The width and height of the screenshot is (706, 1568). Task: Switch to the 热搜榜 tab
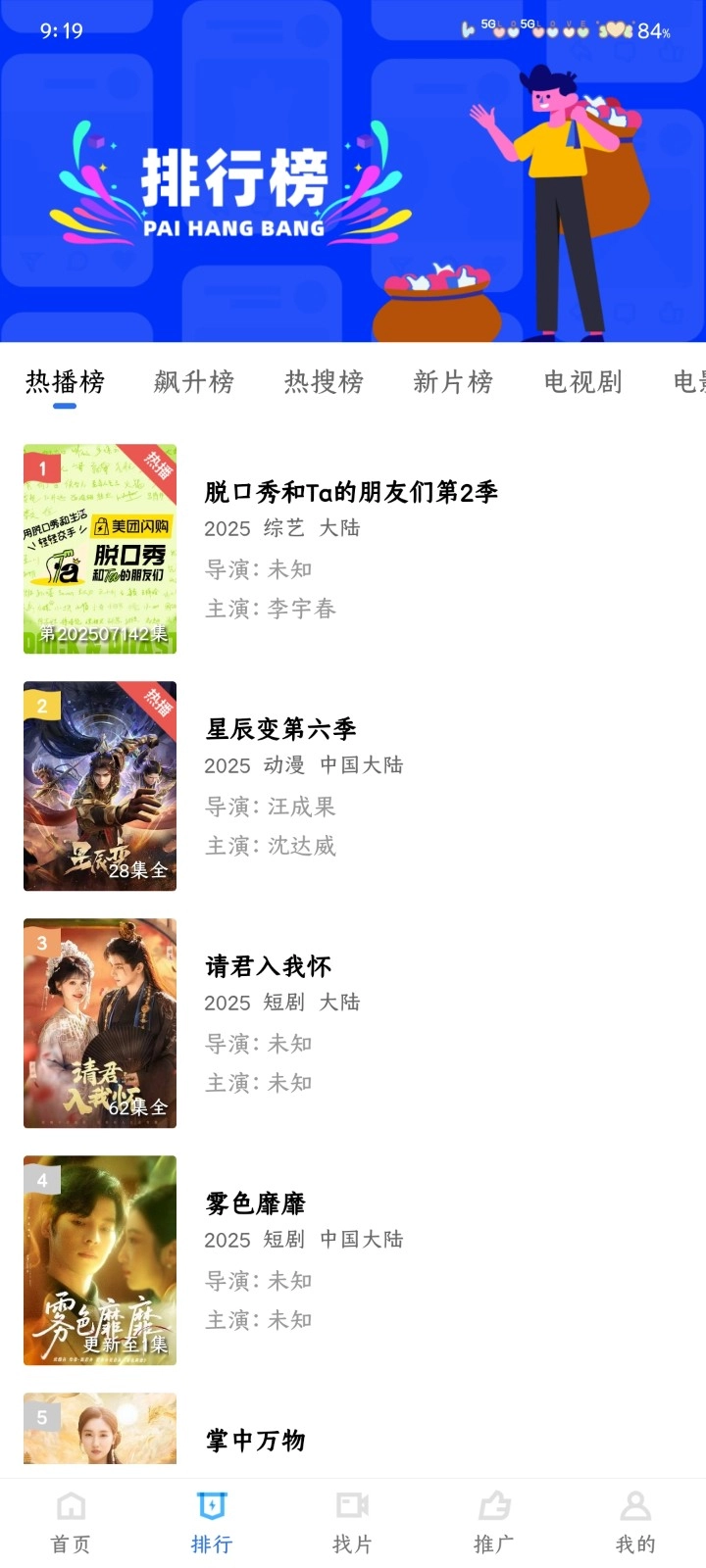pyautogui.click(x=323, y=382)
